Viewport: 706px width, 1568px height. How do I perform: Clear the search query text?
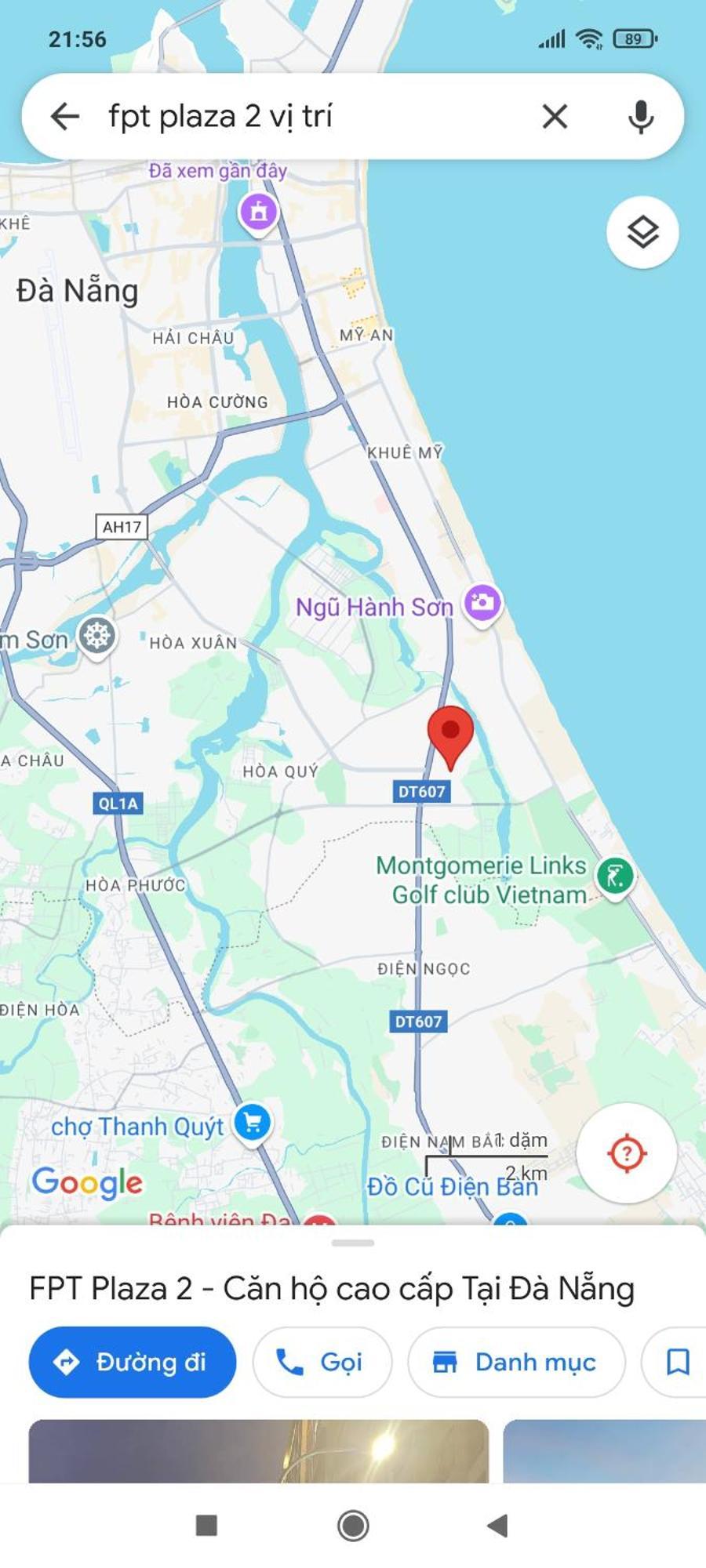pos(555,117)
